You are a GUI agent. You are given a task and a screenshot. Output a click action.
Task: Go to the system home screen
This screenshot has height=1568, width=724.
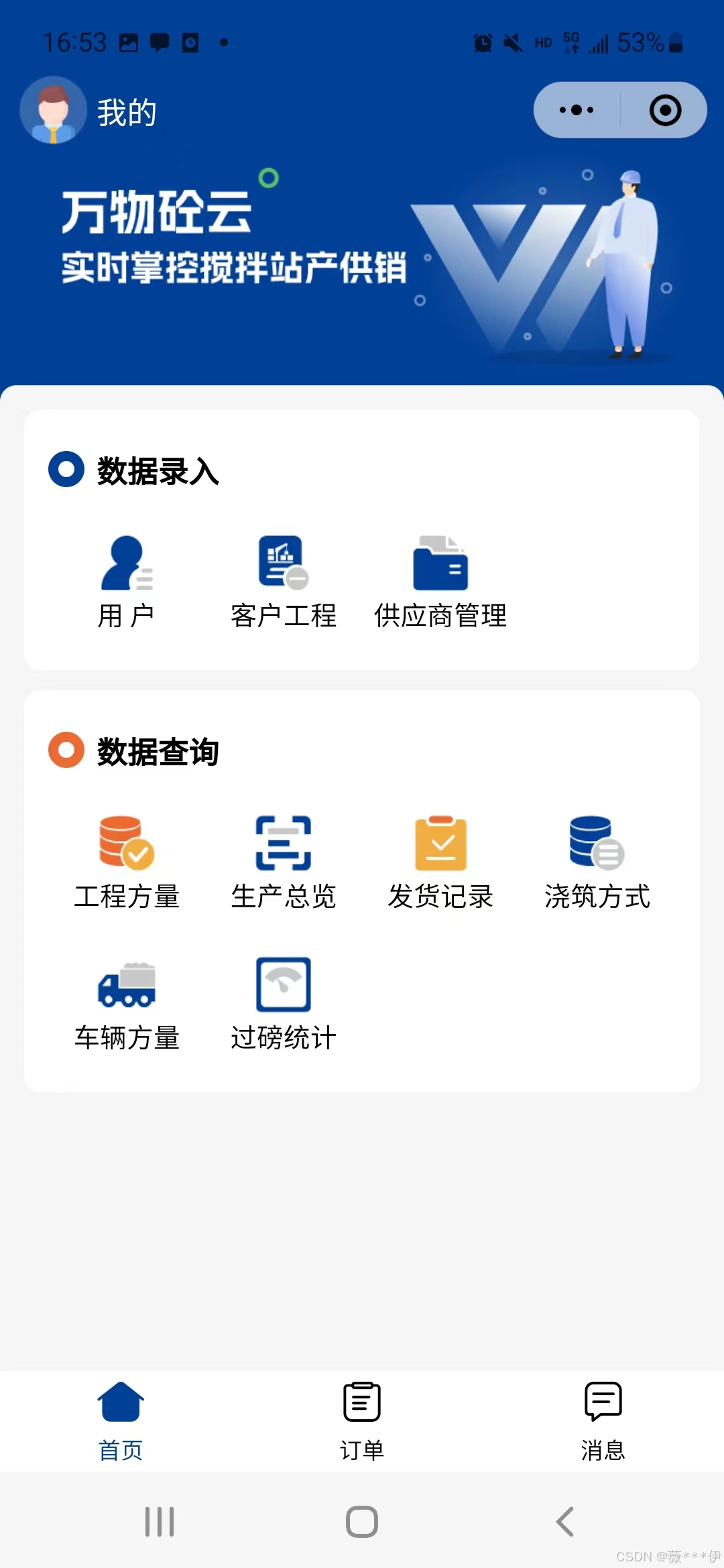(362, 1522)
